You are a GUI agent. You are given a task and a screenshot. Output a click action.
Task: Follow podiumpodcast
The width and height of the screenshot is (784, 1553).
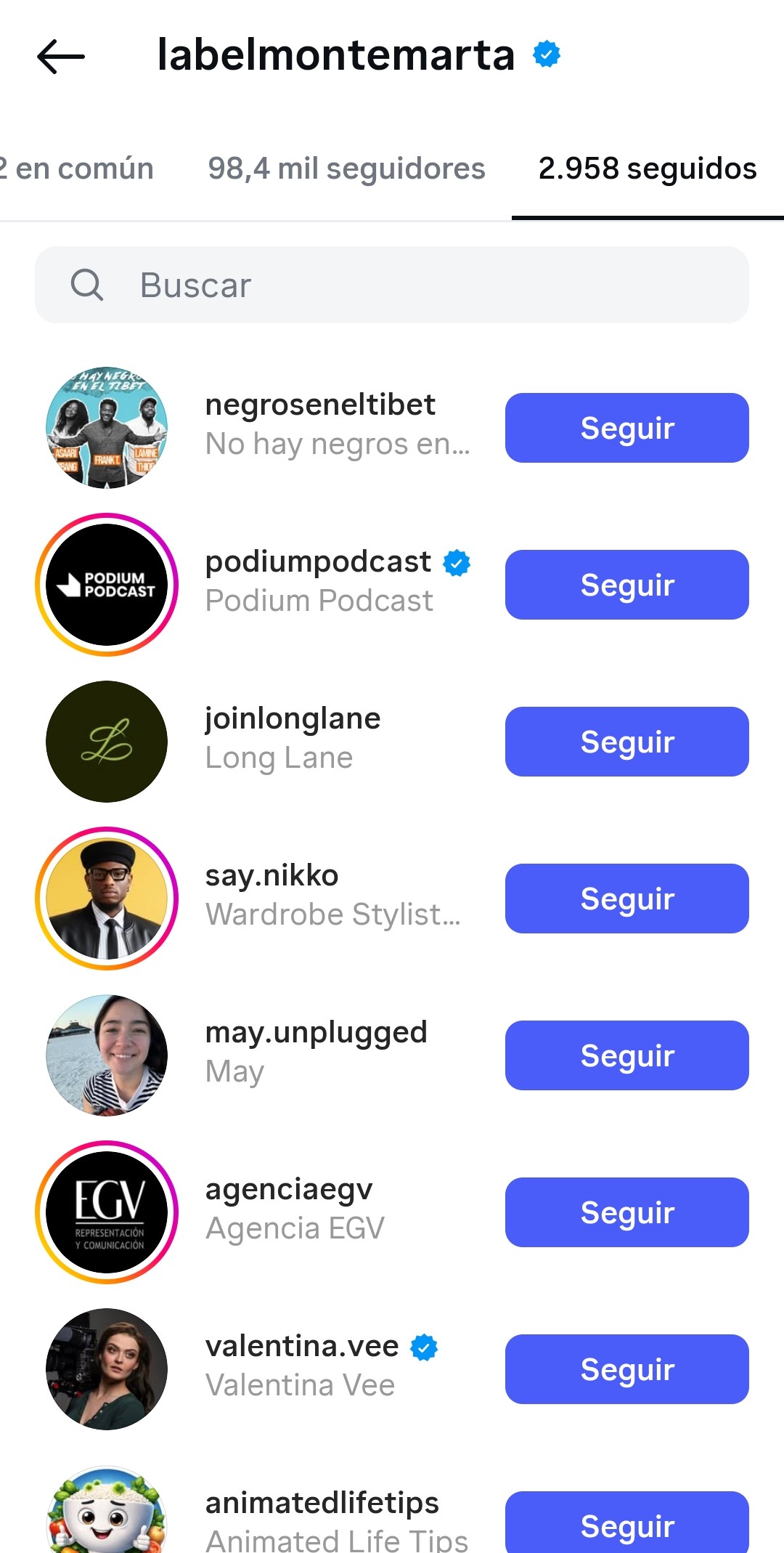(626, 585)
